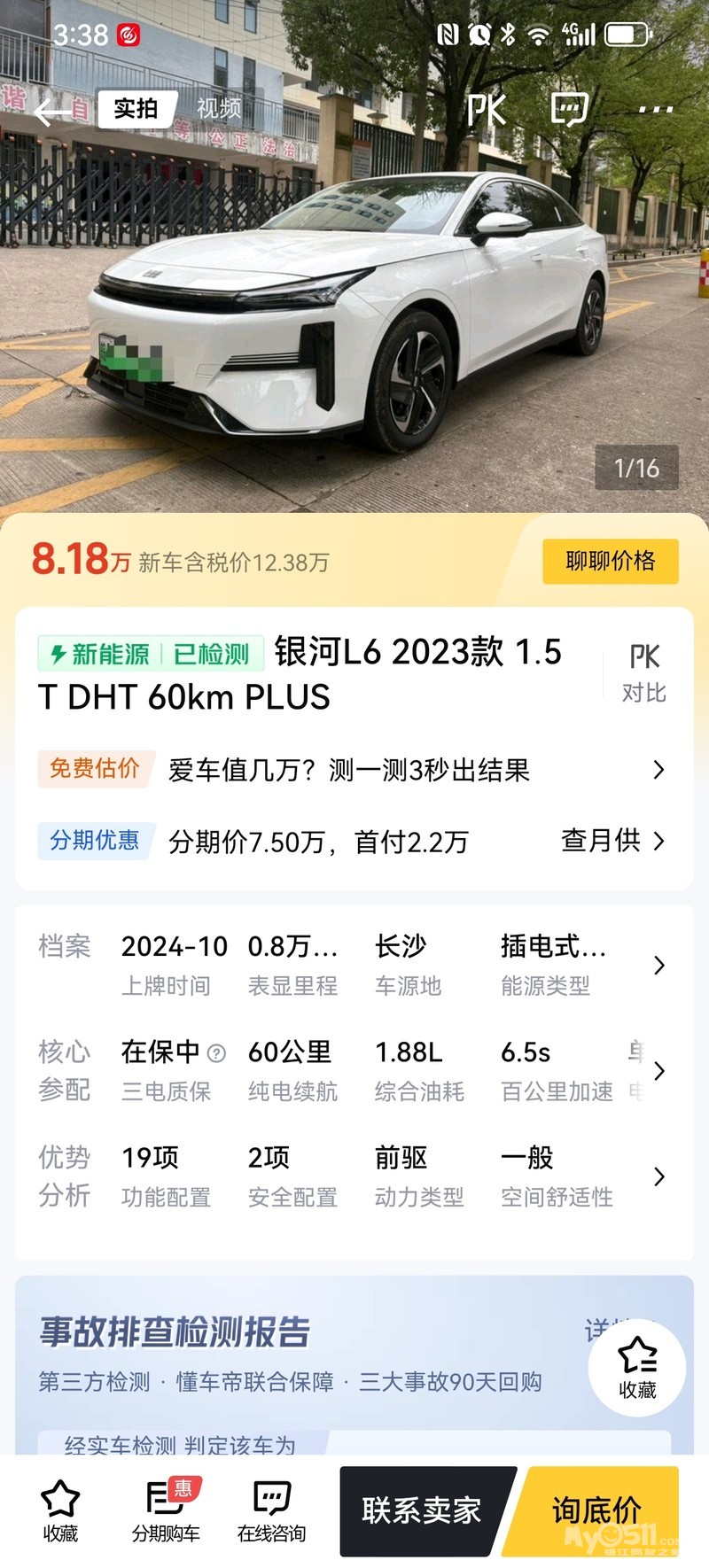Tap the floating 收藏 star button
This screenshot has width=709, height=1568.
pos(637,1367)
